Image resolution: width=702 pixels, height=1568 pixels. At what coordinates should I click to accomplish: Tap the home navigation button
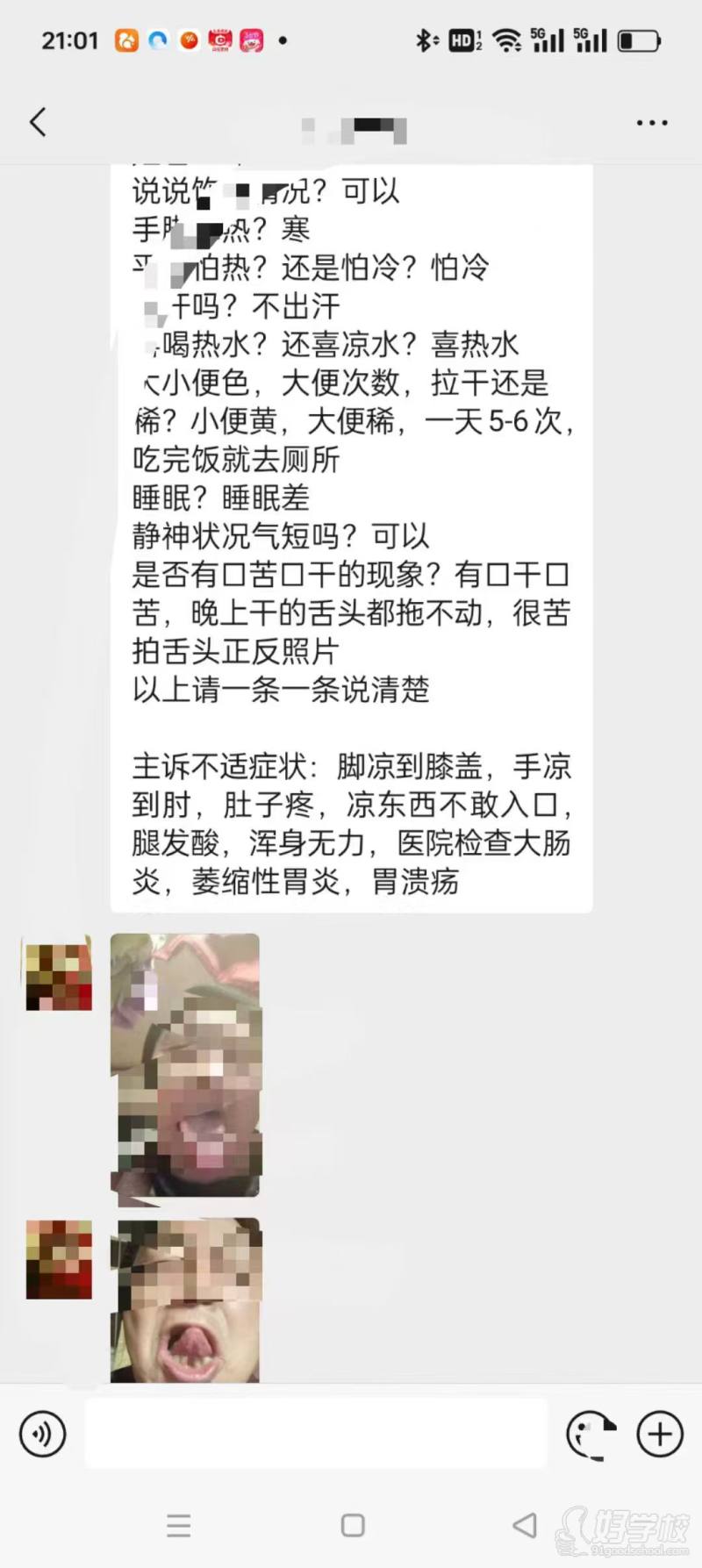tap(352, 1527)
